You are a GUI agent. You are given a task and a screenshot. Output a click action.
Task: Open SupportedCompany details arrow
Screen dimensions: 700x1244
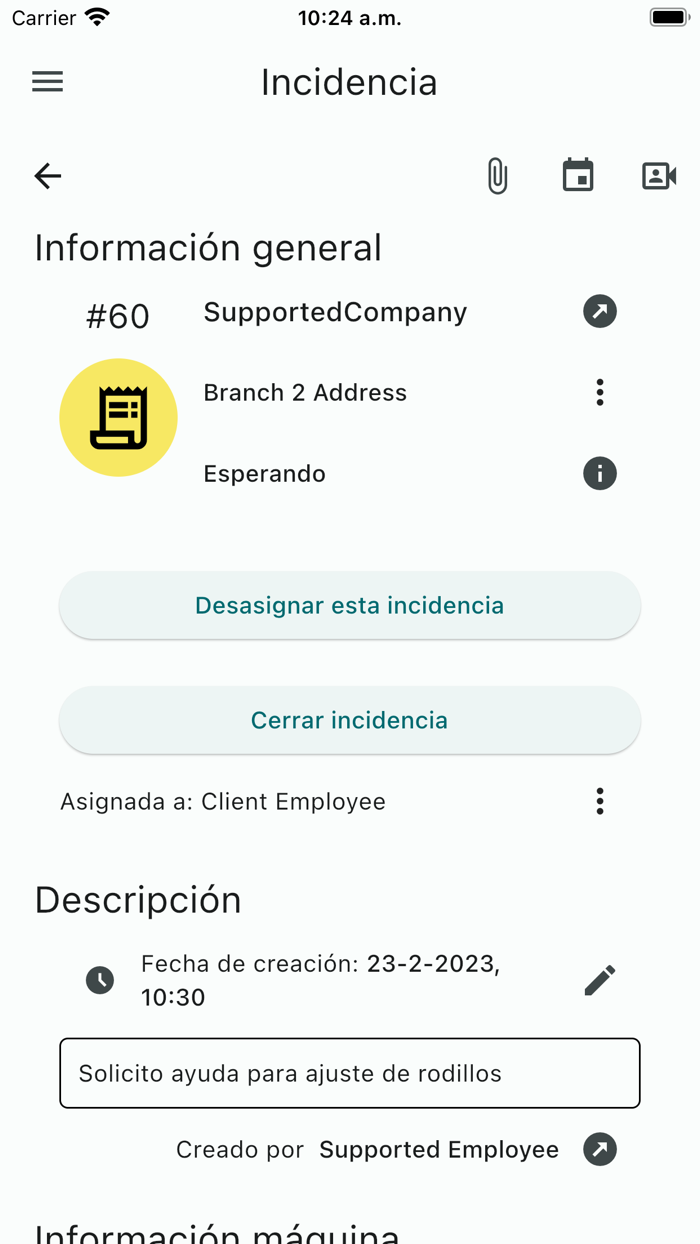[x=600, y=312]
